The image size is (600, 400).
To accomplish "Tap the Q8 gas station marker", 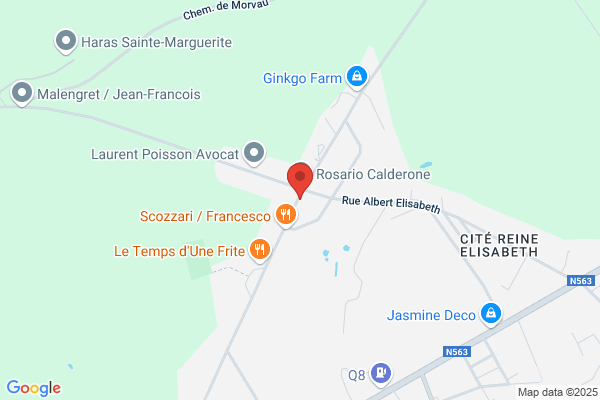I will (382, 375).
